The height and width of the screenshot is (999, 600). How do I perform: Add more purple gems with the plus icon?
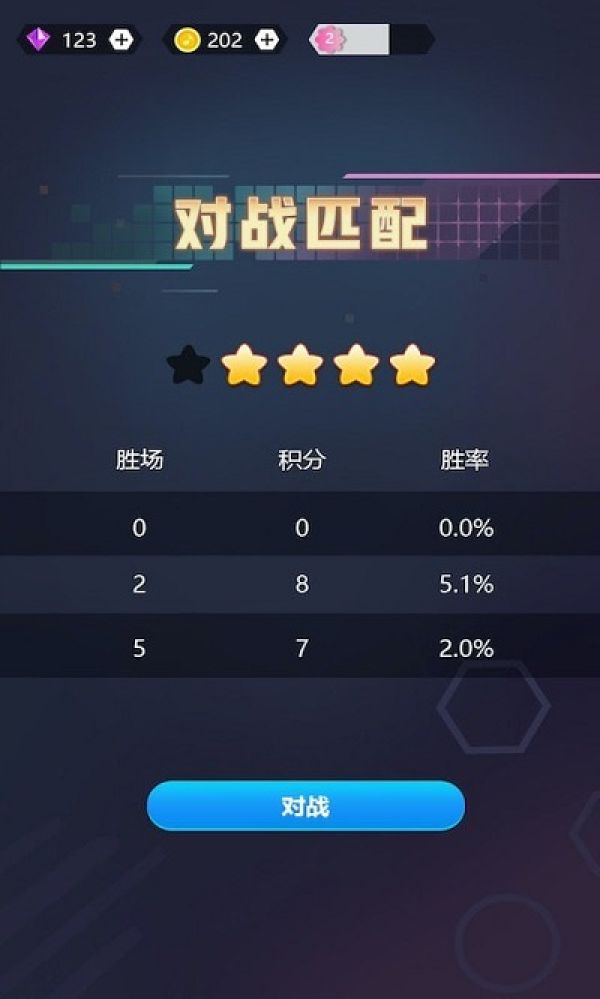(x=120, y=40)
